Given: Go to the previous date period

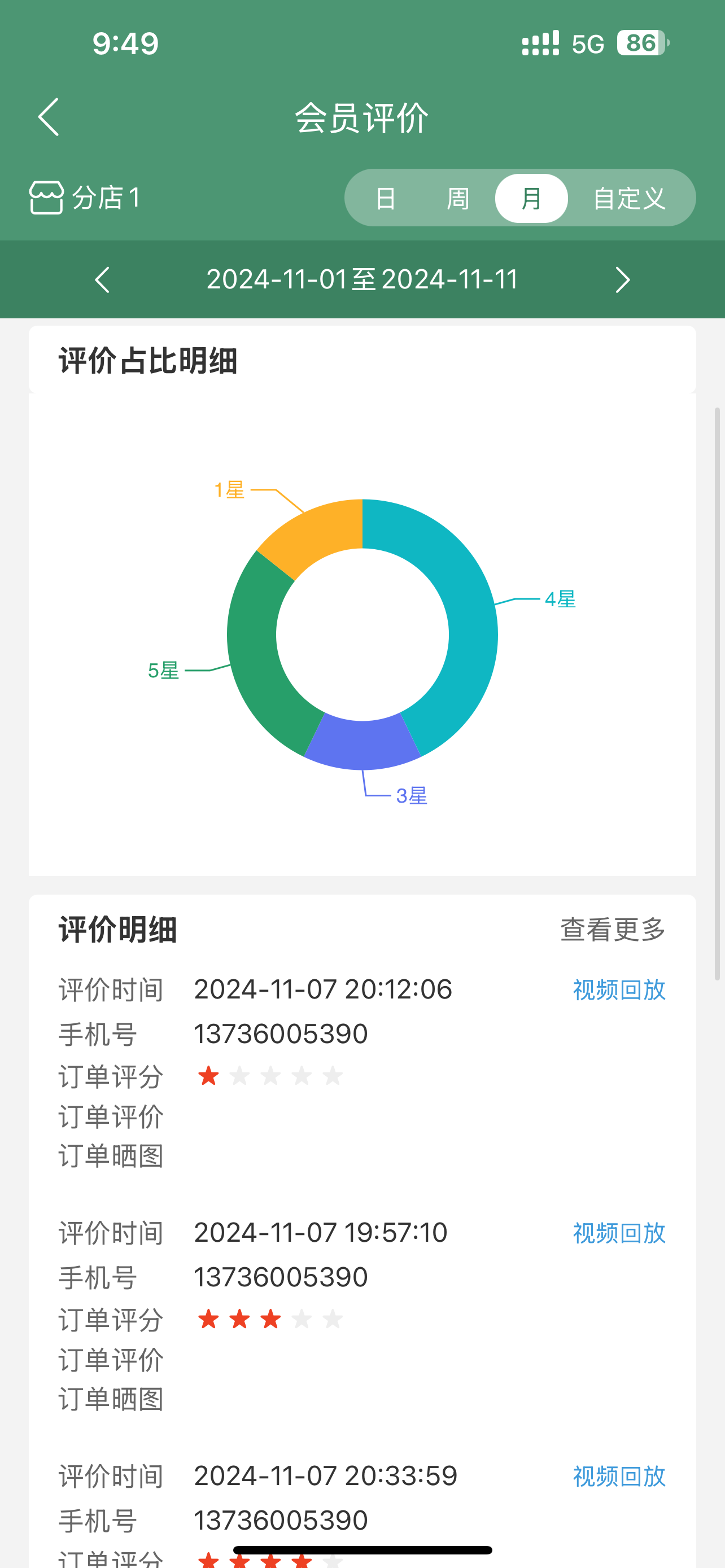Looking at the screenshot, I should 102,280.
